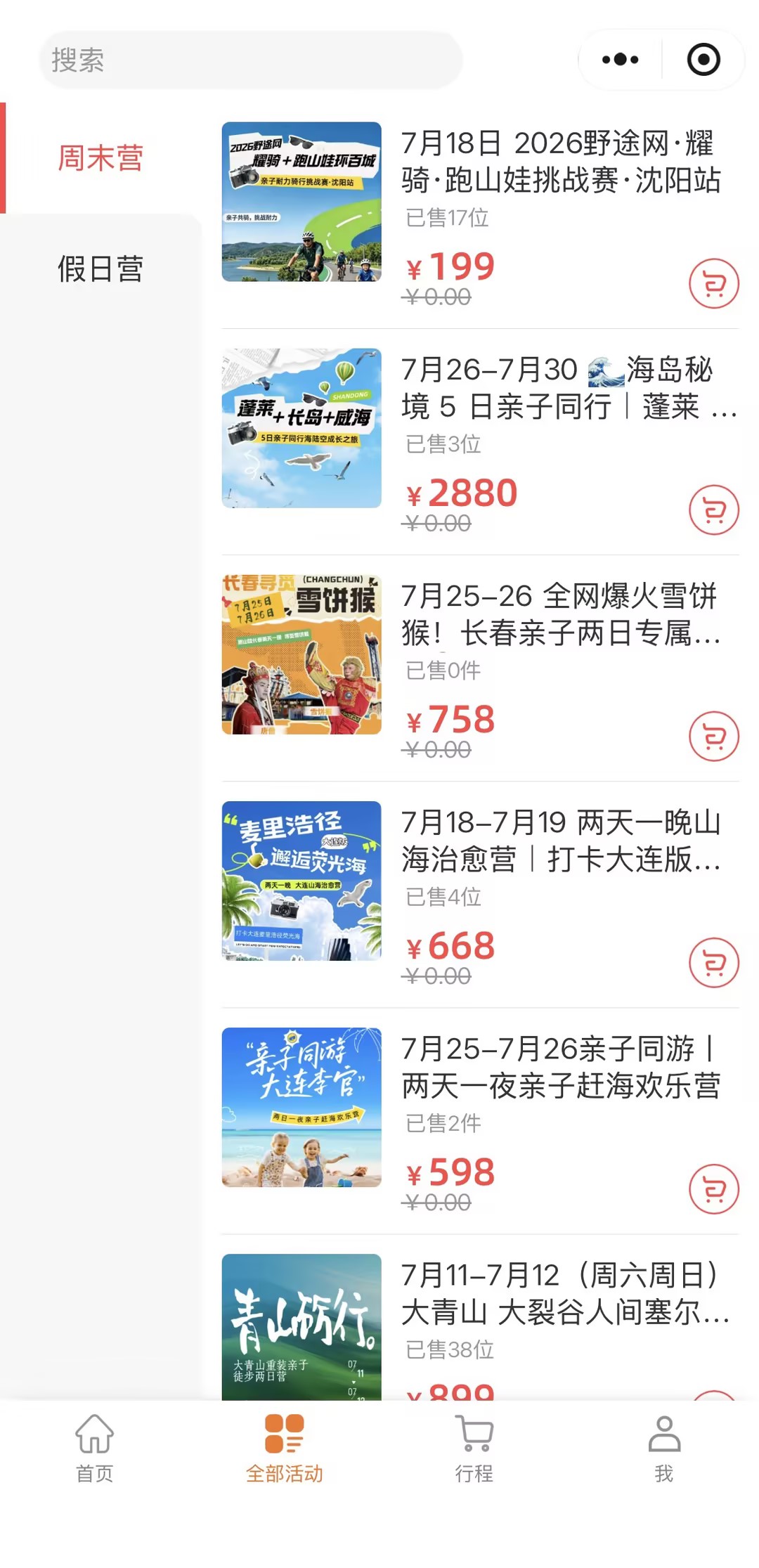The height and width of the screenshot is (1568, 759).
Task: Add the ¥668 山海治愈营 to cart
Action: tap(713, 963)
